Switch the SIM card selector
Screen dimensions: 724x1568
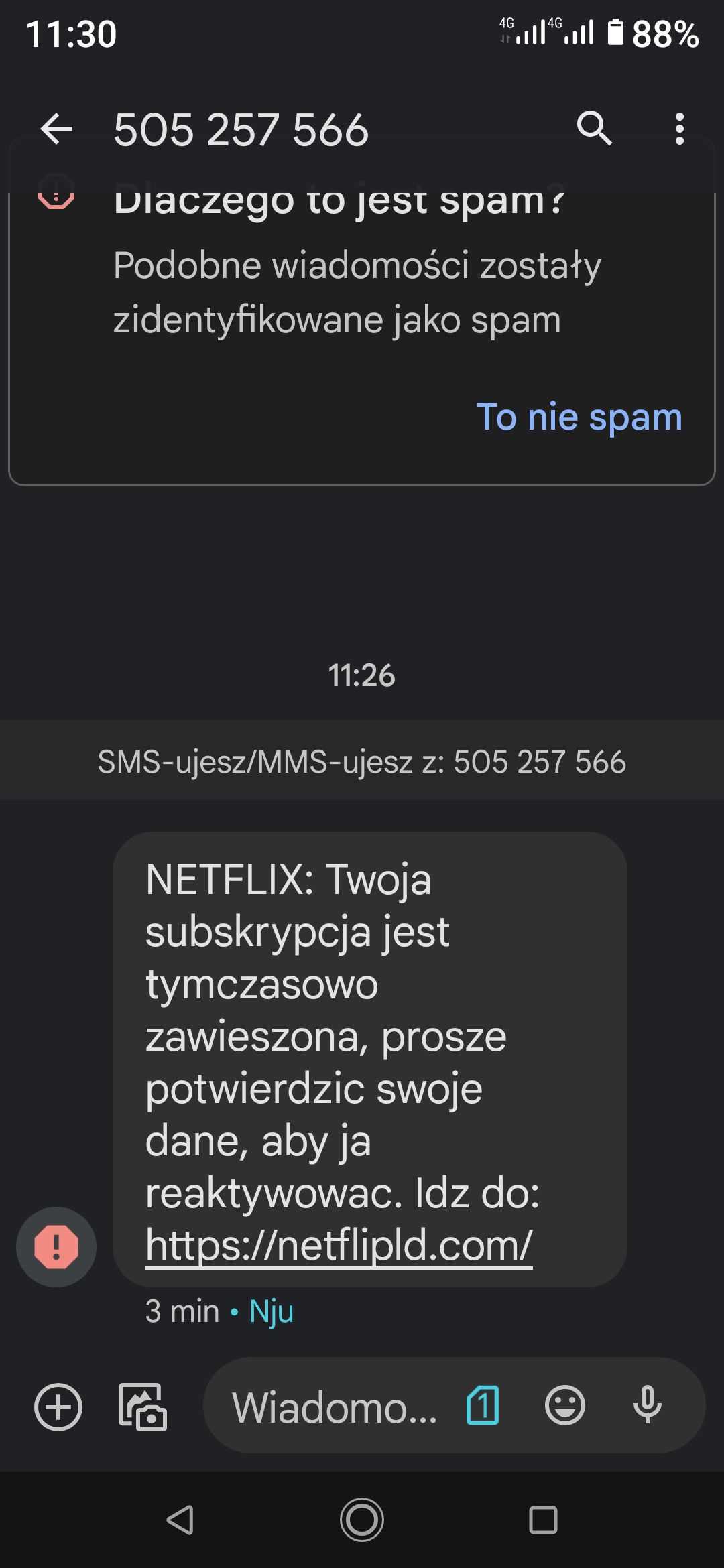click(483, 1405)
